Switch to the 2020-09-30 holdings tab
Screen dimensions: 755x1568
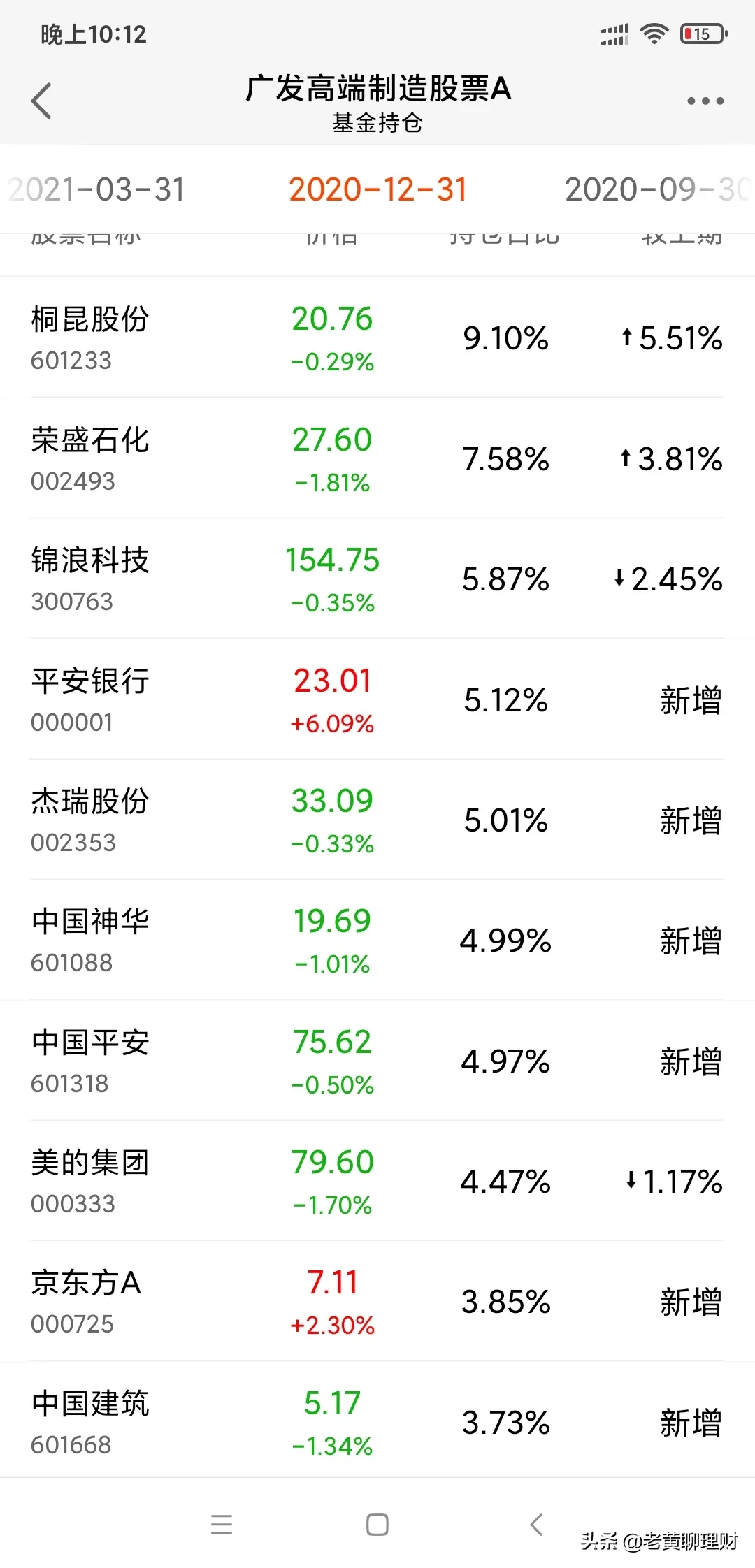coord(657,189)
